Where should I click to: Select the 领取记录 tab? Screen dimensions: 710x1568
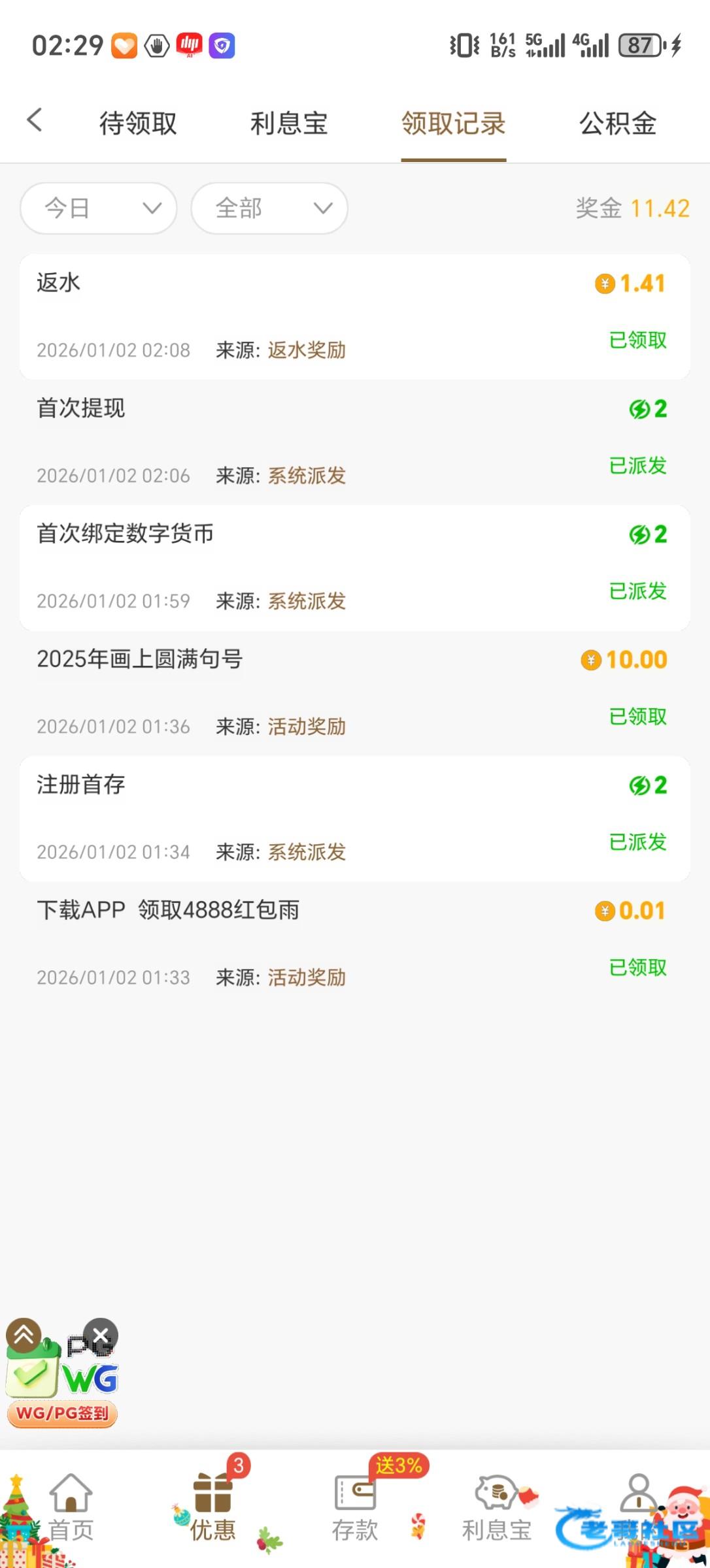coord(453,123)
